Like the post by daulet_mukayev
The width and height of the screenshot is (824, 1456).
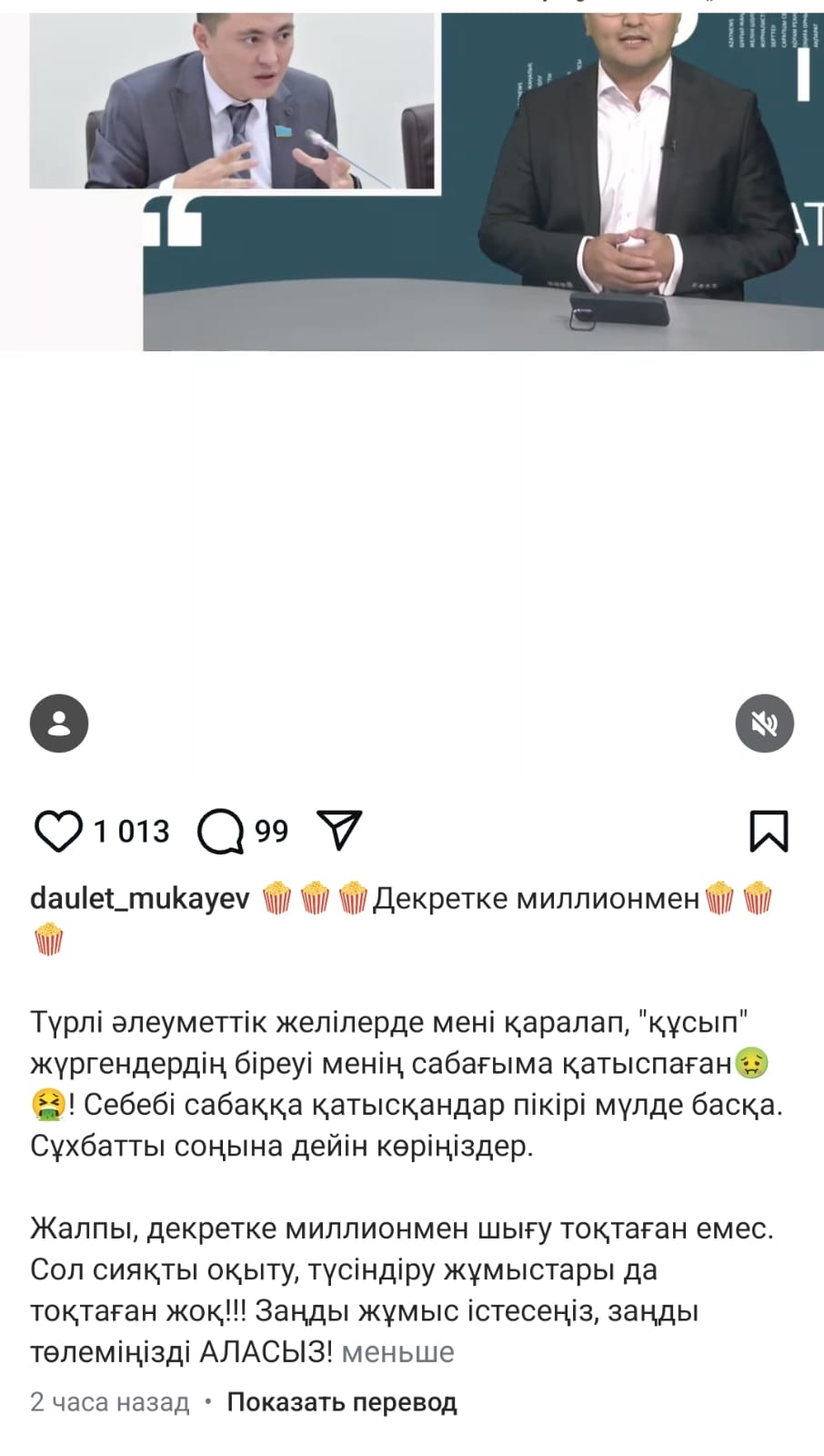click(x=58, y=831)
